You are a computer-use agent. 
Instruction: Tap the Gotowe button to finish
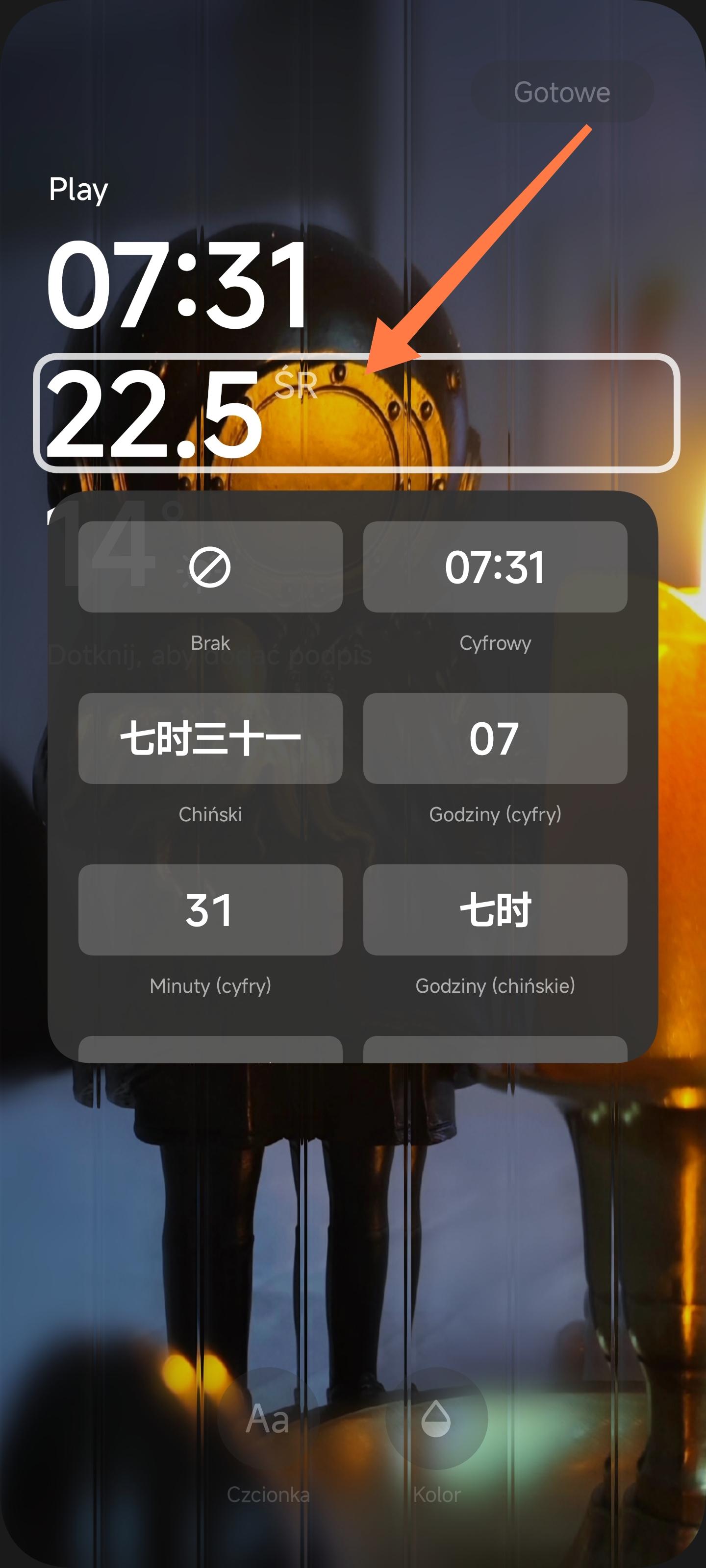tap(562, 93)
